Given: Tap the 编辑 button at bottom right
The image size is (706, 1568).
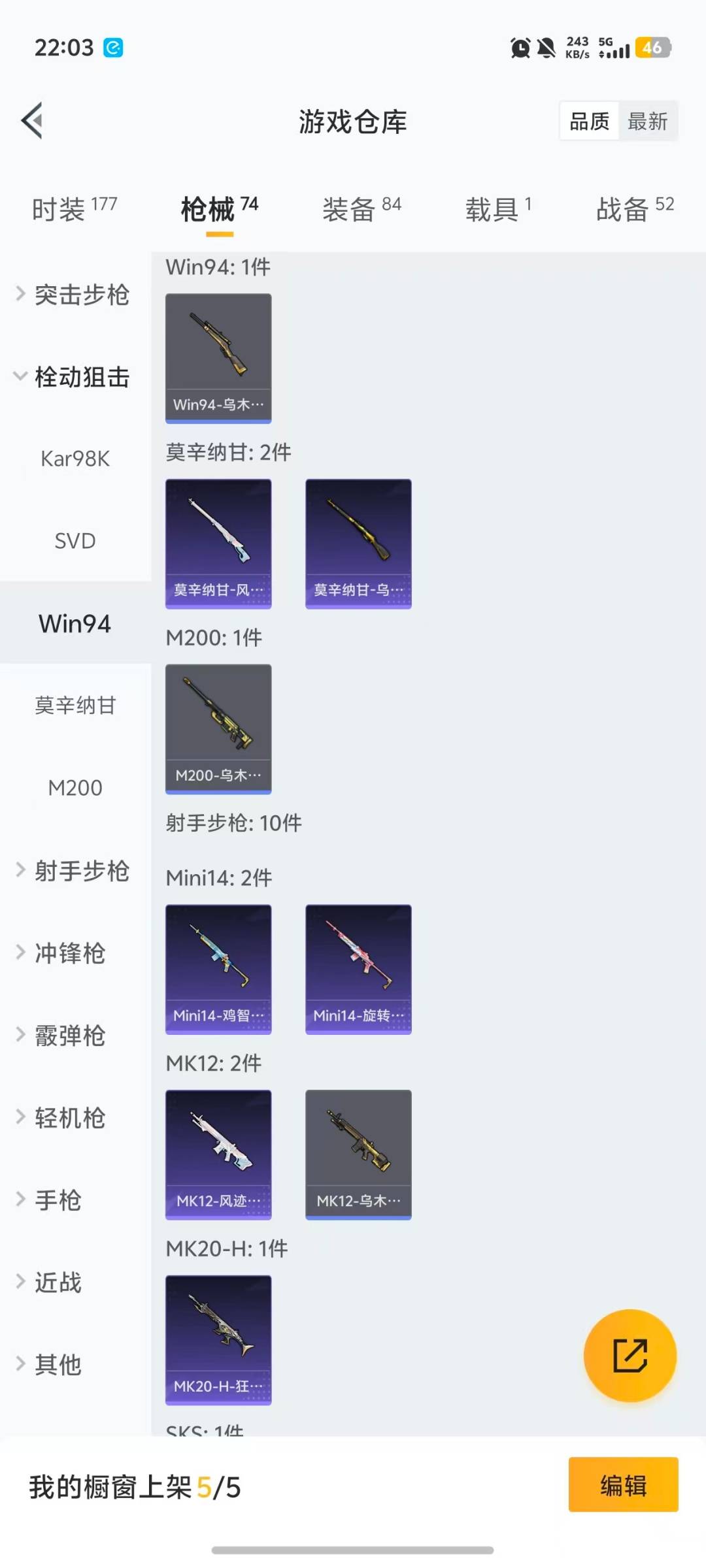Looking at the screenshot, I should coord(622,1484).
